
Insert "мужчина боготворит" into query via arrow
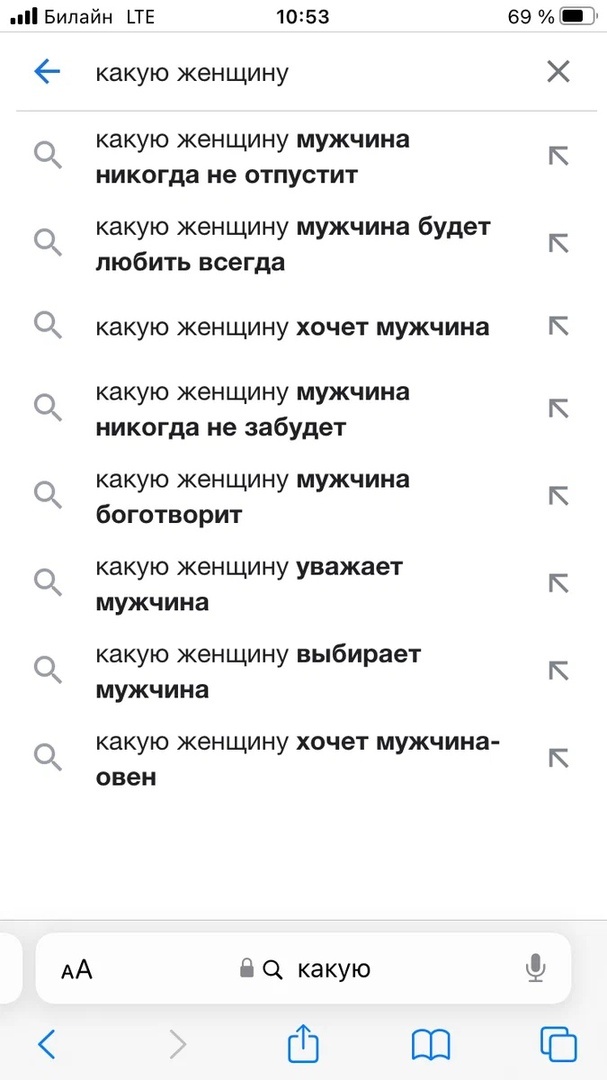(558, 496)
